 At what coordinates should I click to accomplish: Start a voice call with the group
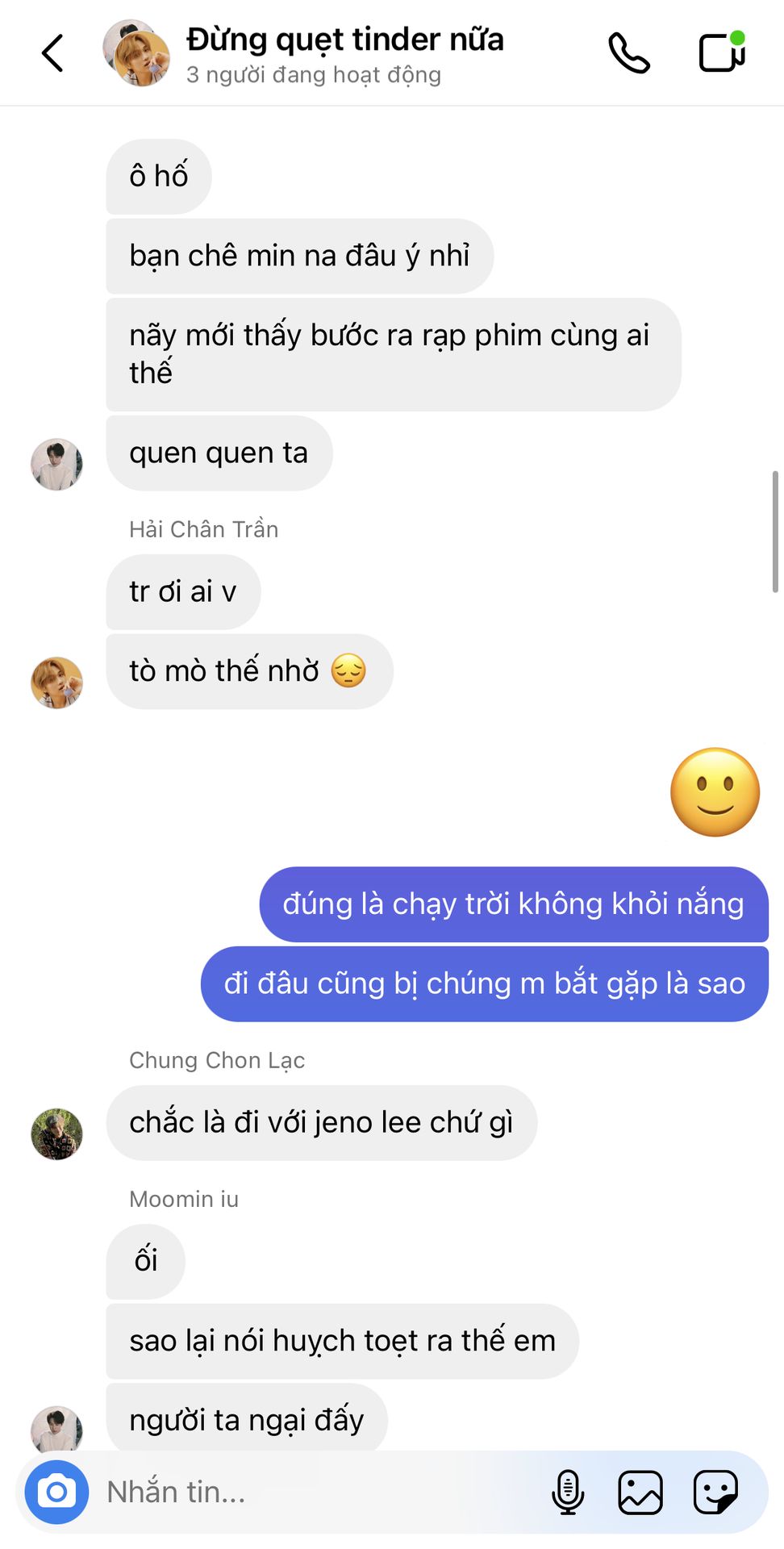pyautogui.click(x=628, y=53)
